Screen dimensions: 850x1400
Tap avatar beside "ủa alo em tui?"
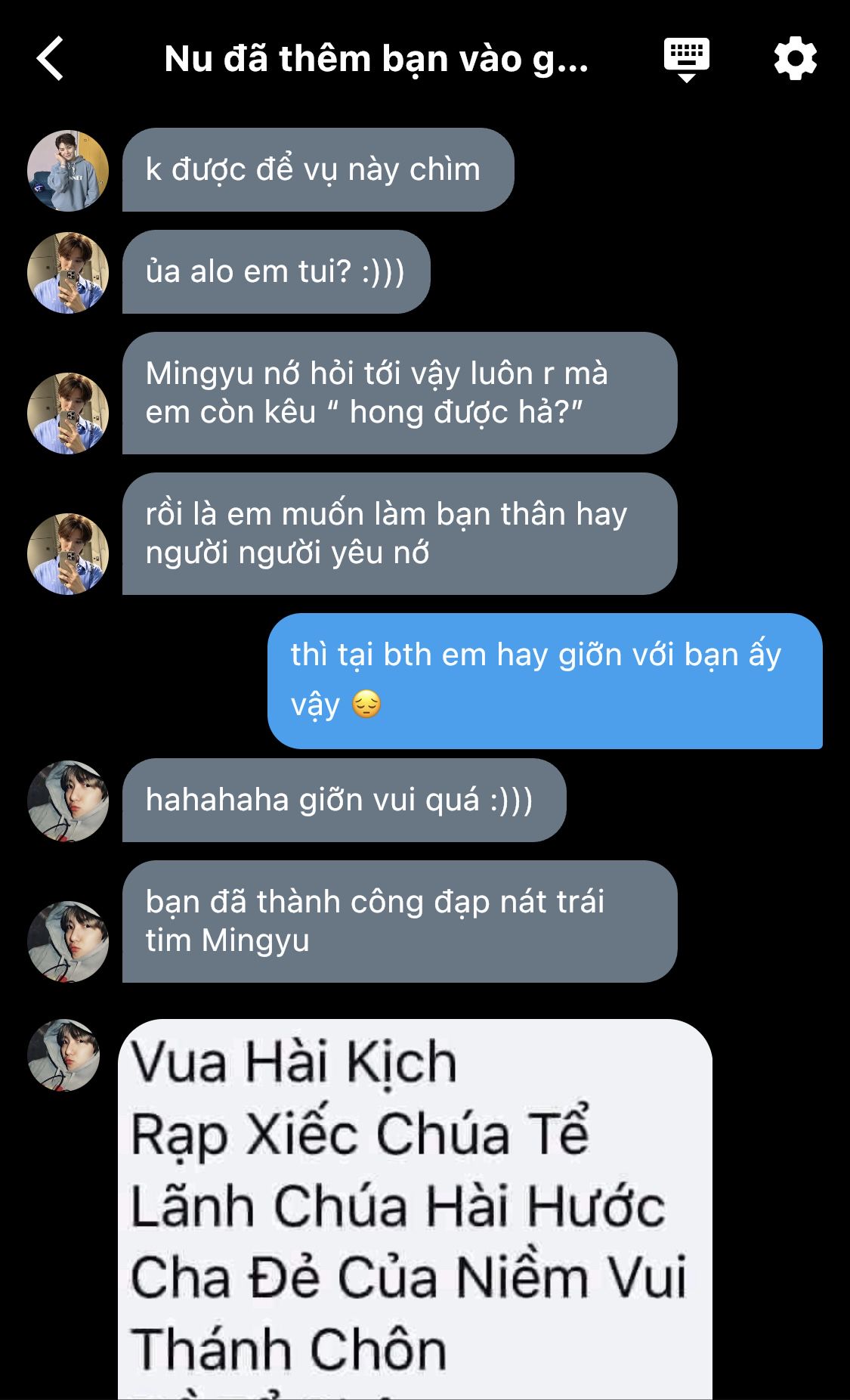[68, 273]
